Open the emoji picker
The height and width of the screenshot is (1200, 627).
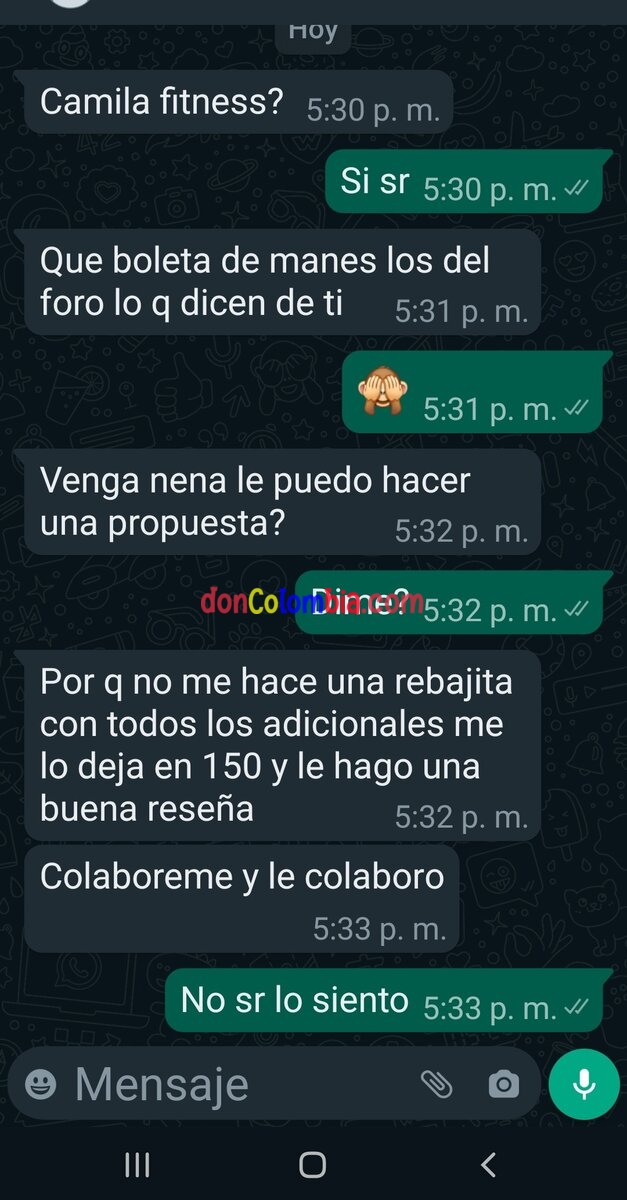click(x=41, y=1084)
